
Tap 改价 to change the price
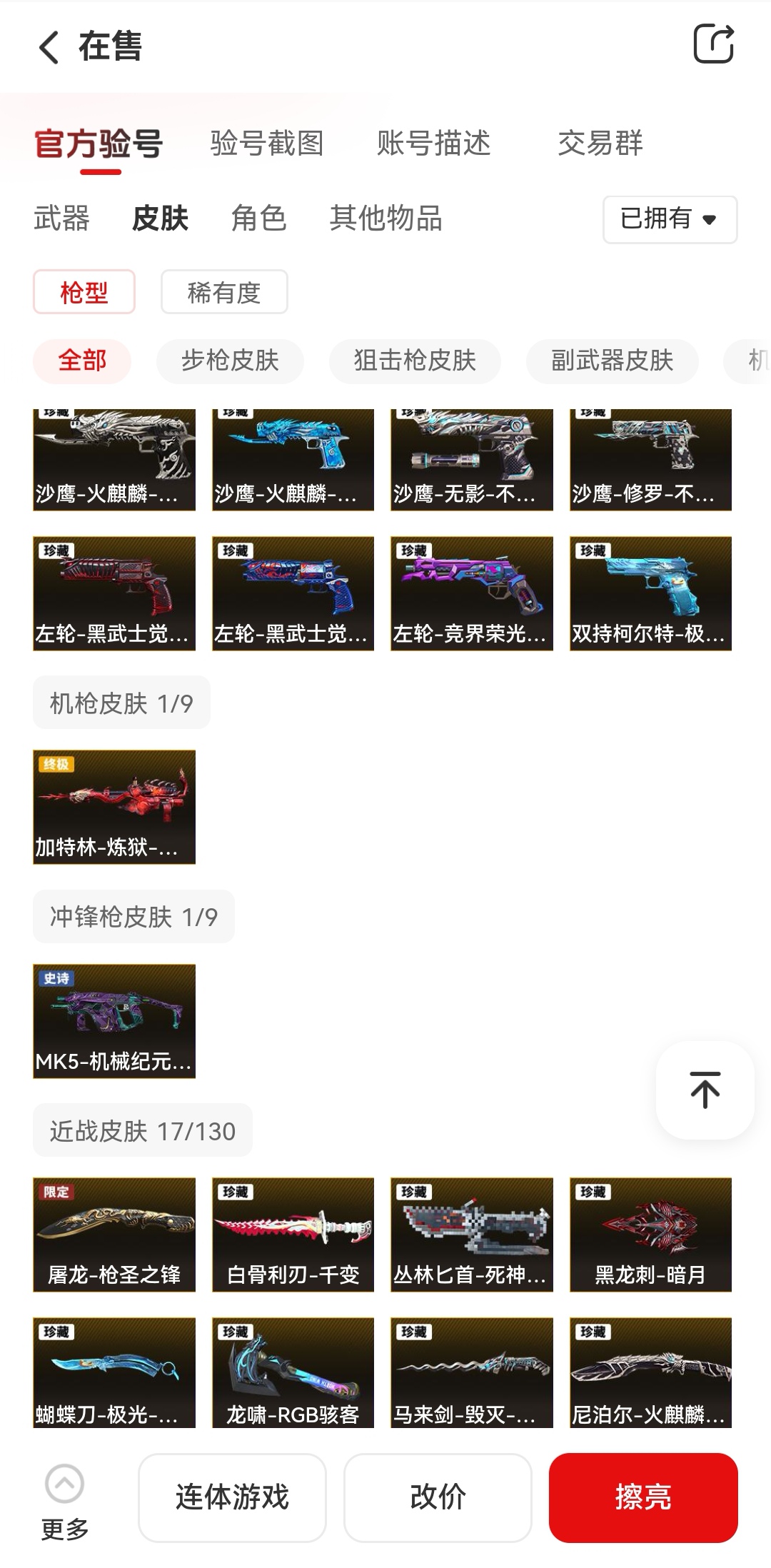tap(438, 1497)
